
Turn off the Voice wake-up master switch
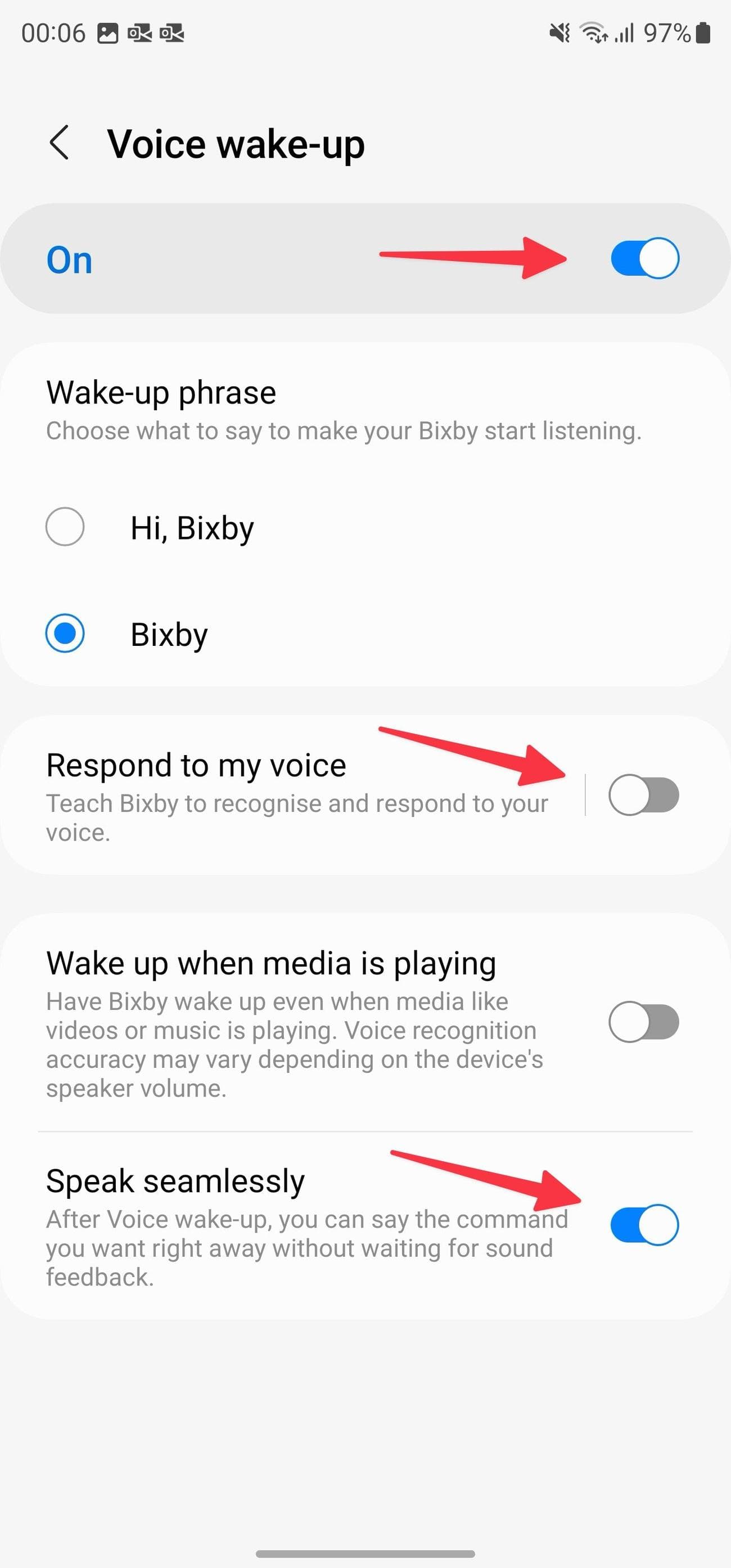point(644,259)
